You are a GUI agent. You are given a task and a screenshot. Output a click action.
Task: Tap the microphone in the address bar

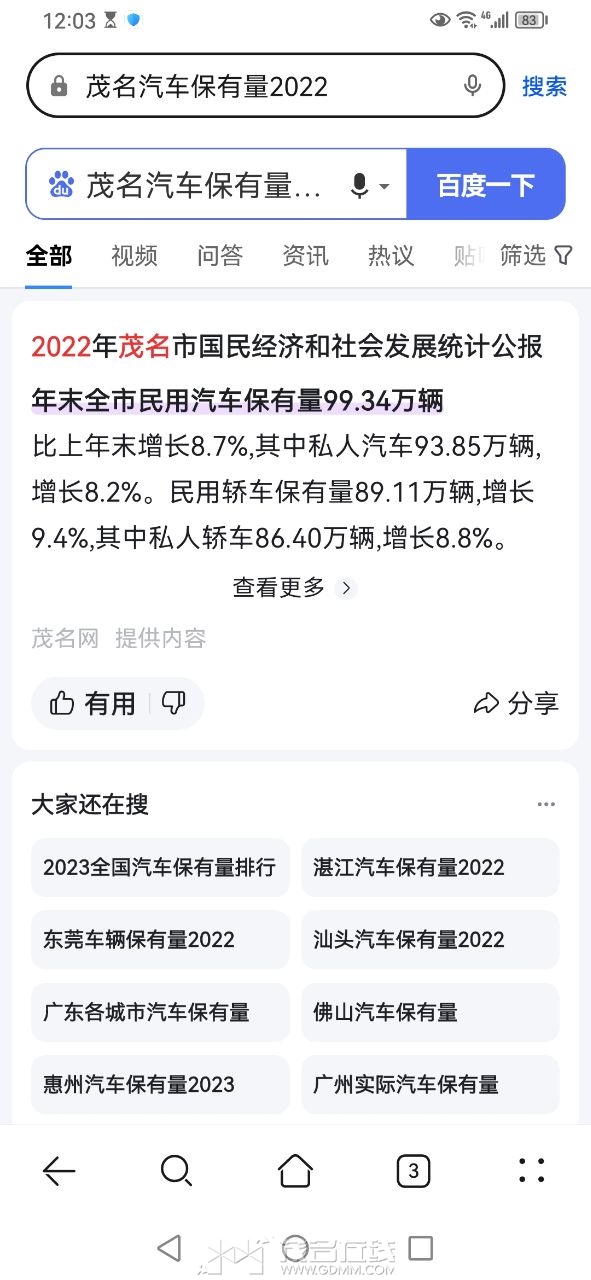click(473, 86)
